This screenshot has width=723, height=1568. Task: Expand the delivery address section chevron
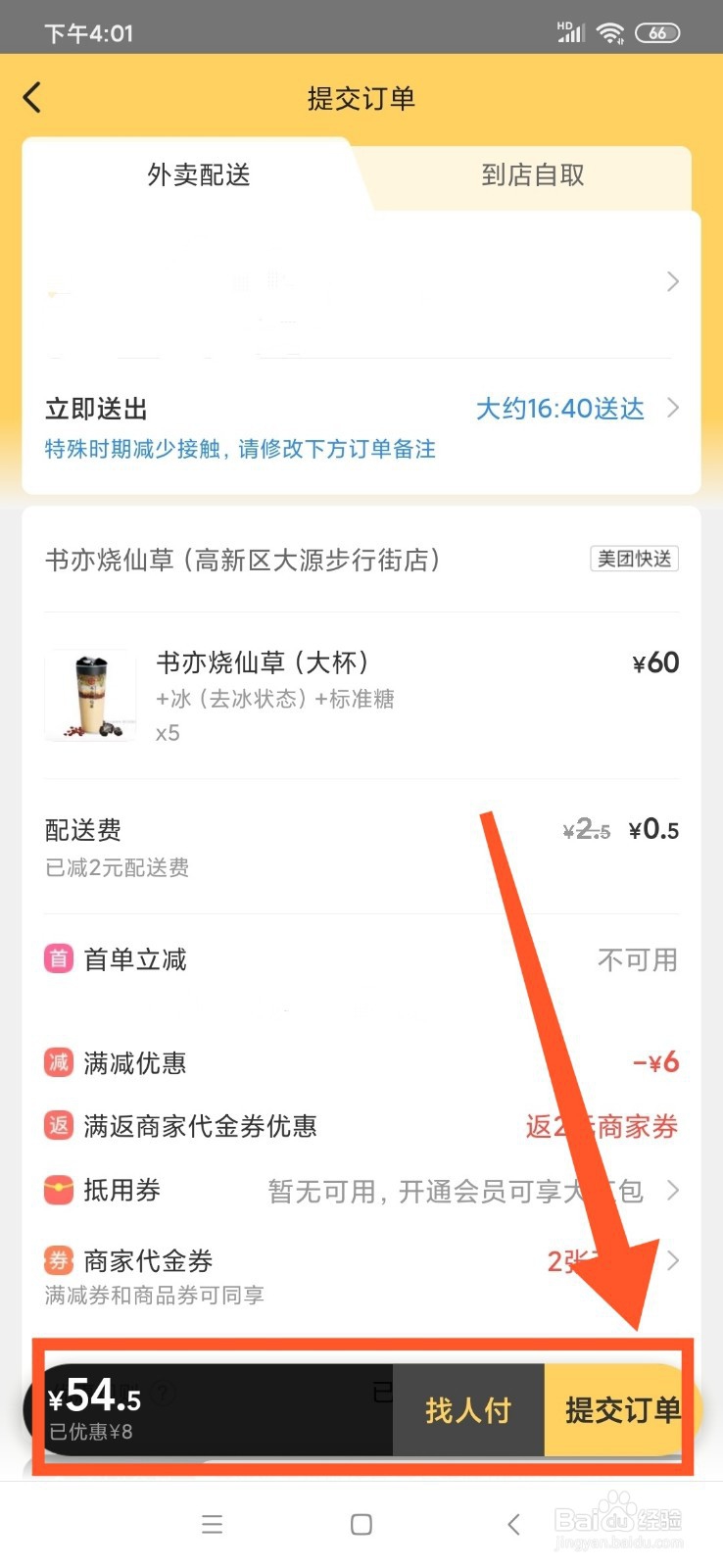pyautogui.click(x=673, y=281)
